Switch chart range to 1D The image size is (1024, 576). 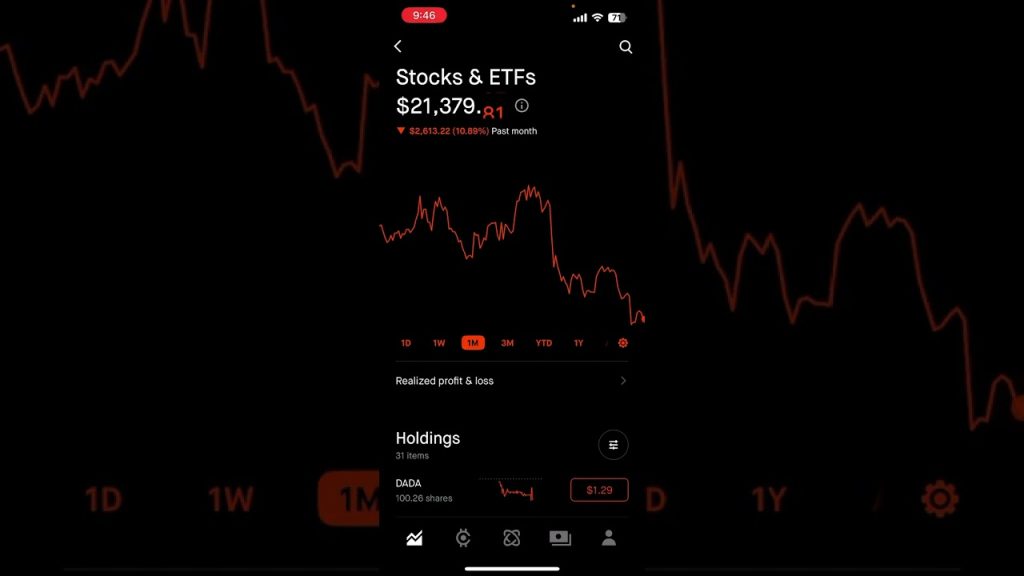point(406,343)
